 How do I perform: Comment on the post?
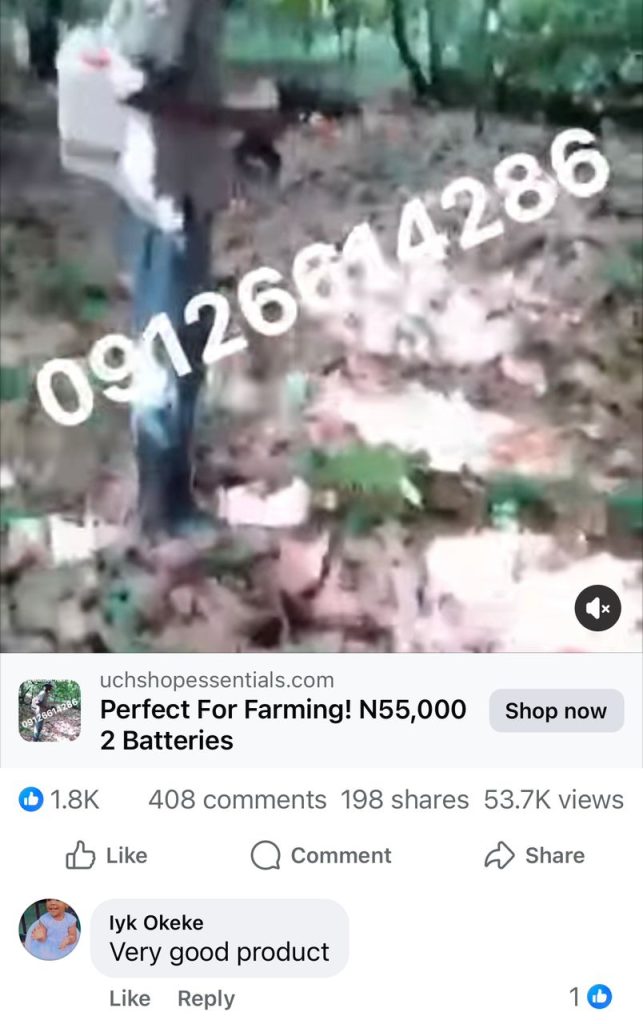tap(321, 855)
